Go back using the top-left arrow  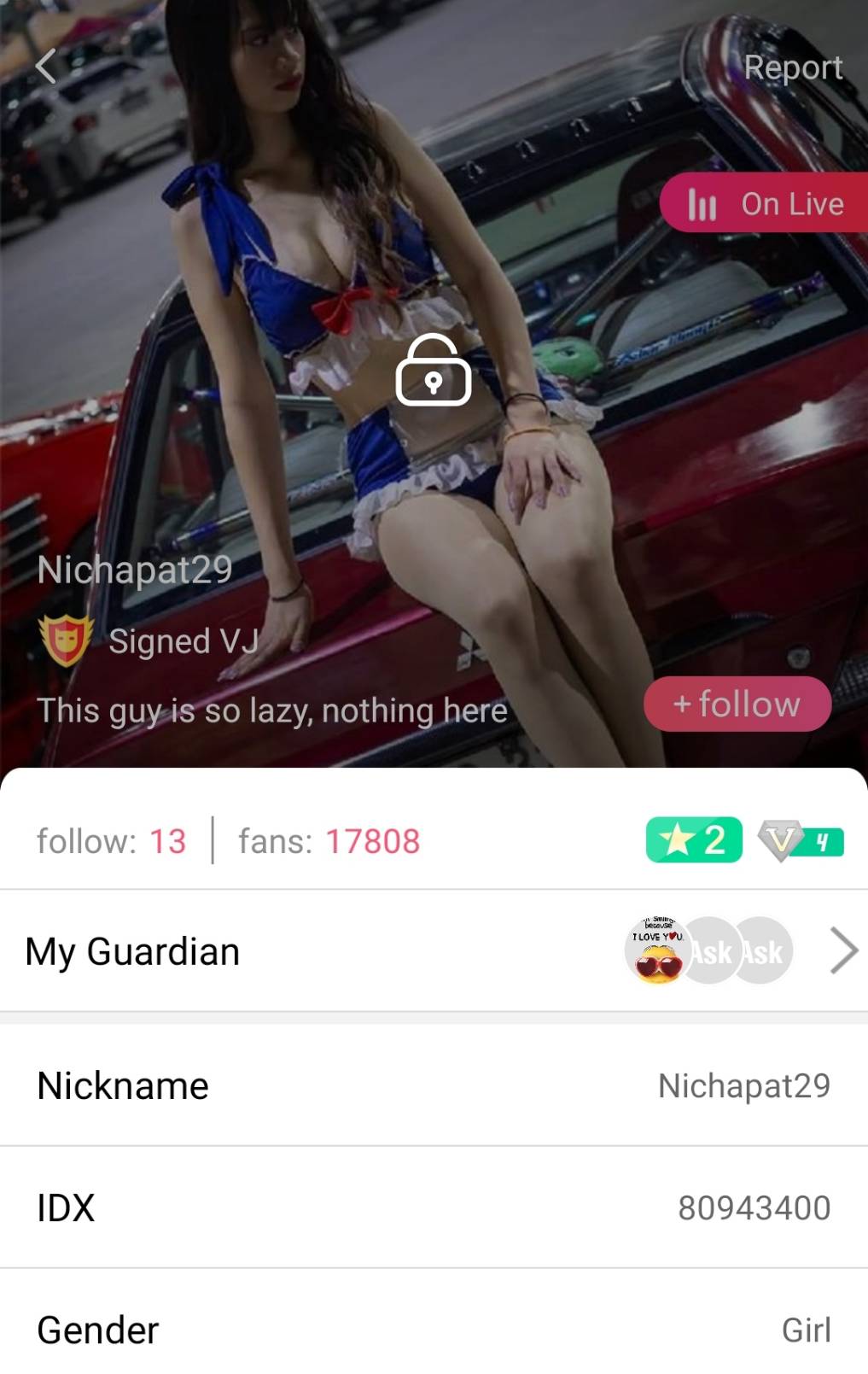[46, 66]
